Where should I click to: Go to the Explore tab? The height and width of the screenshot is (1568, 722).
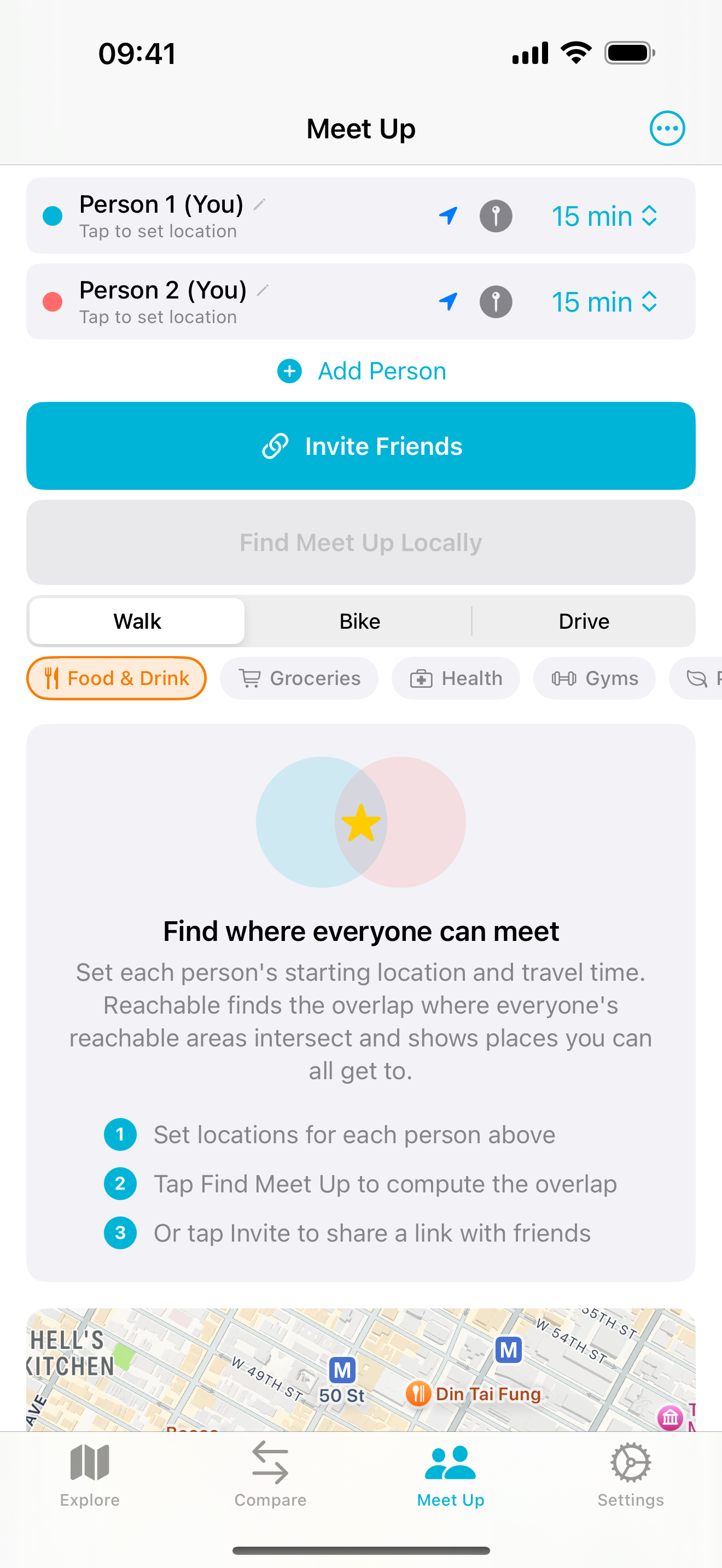coord(90,1473)
